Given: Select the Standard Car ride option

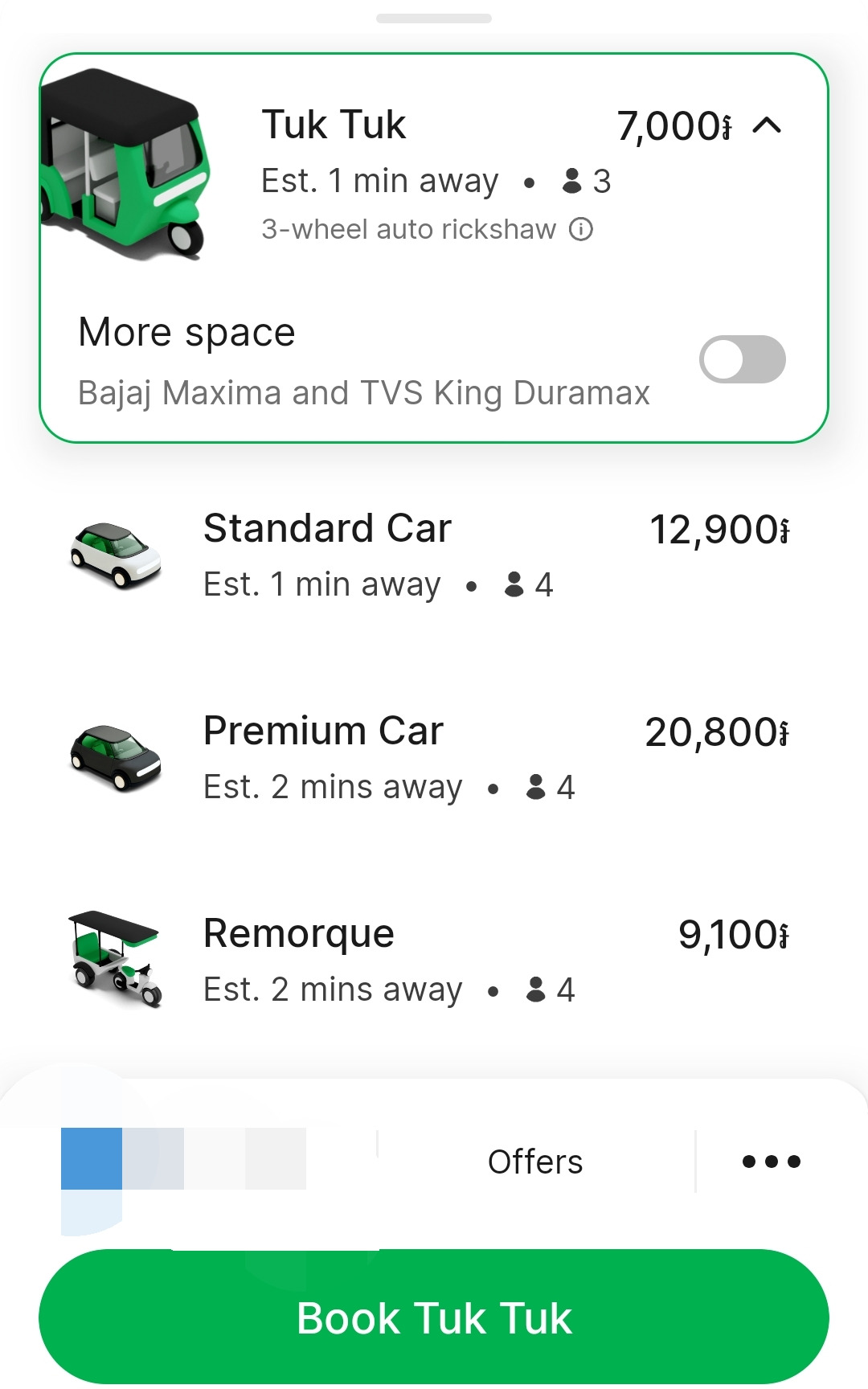Looking at the screenshot, I should [434, 556].
